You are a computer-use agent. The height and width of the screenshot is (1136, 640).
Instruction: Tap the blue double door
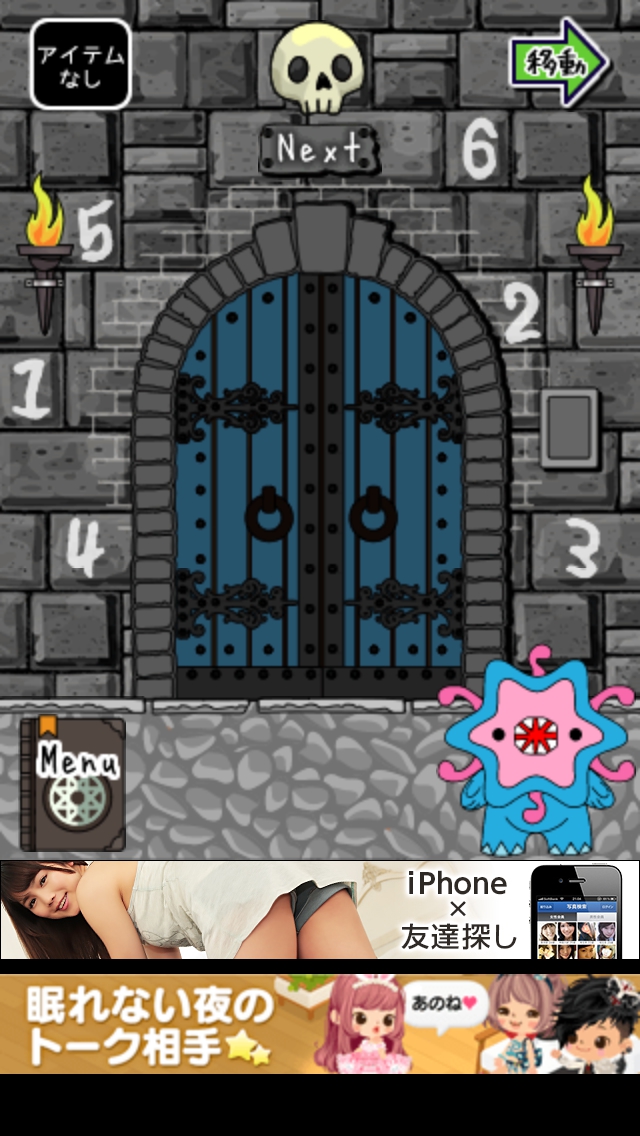pos(319,480)
